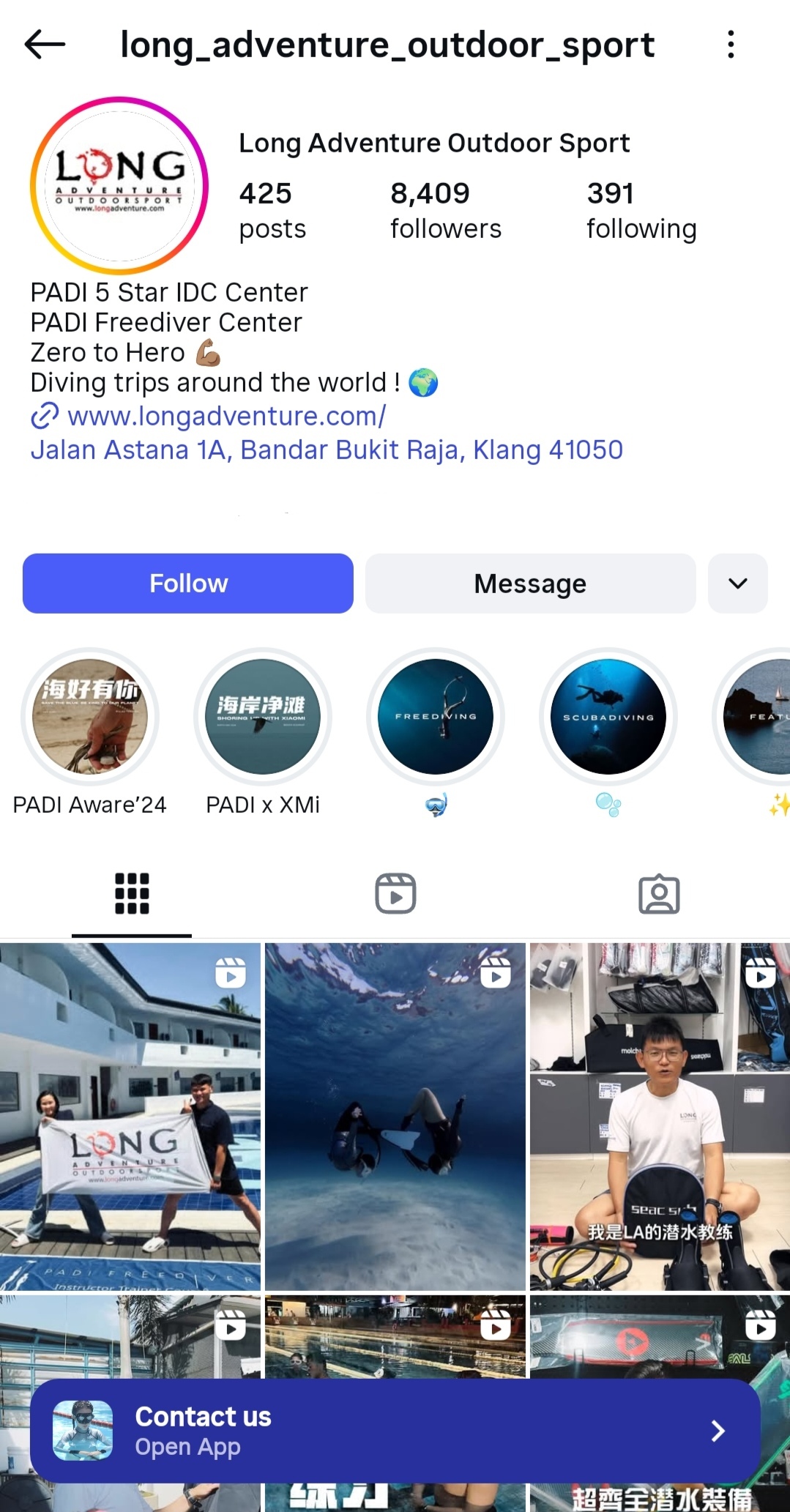This screenshot has height=1512, width=790.
Task: Open the three-dot overflow menu
Action: (x=730, y=45)
